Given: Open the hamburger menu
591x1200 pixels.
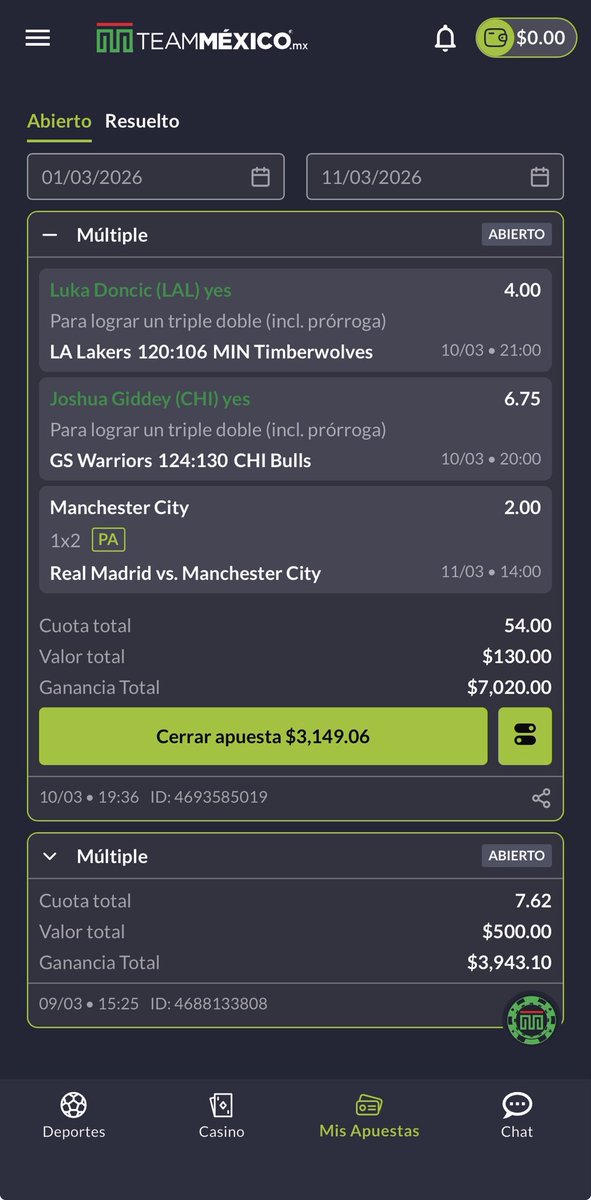Looking at the screenshot, I should point(38,38).
